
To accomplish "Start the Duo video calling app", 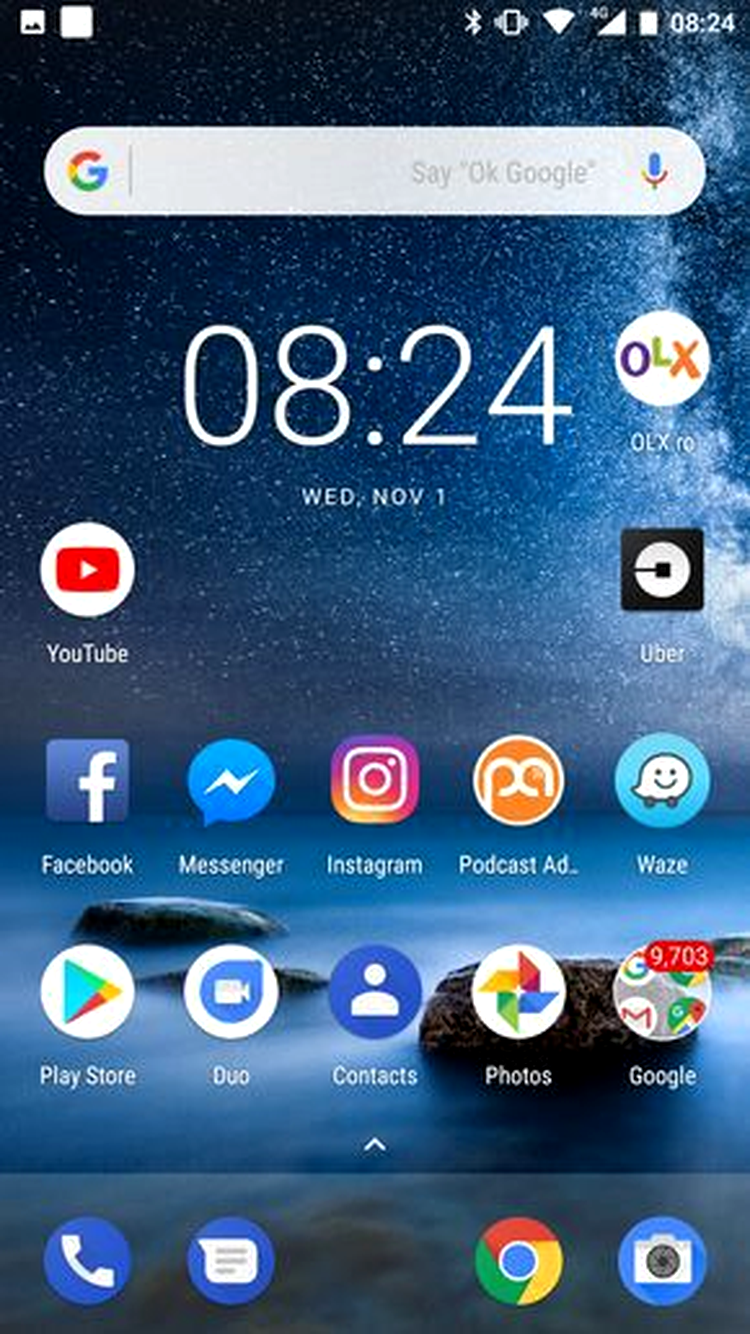I will click(x=231, y=992).
